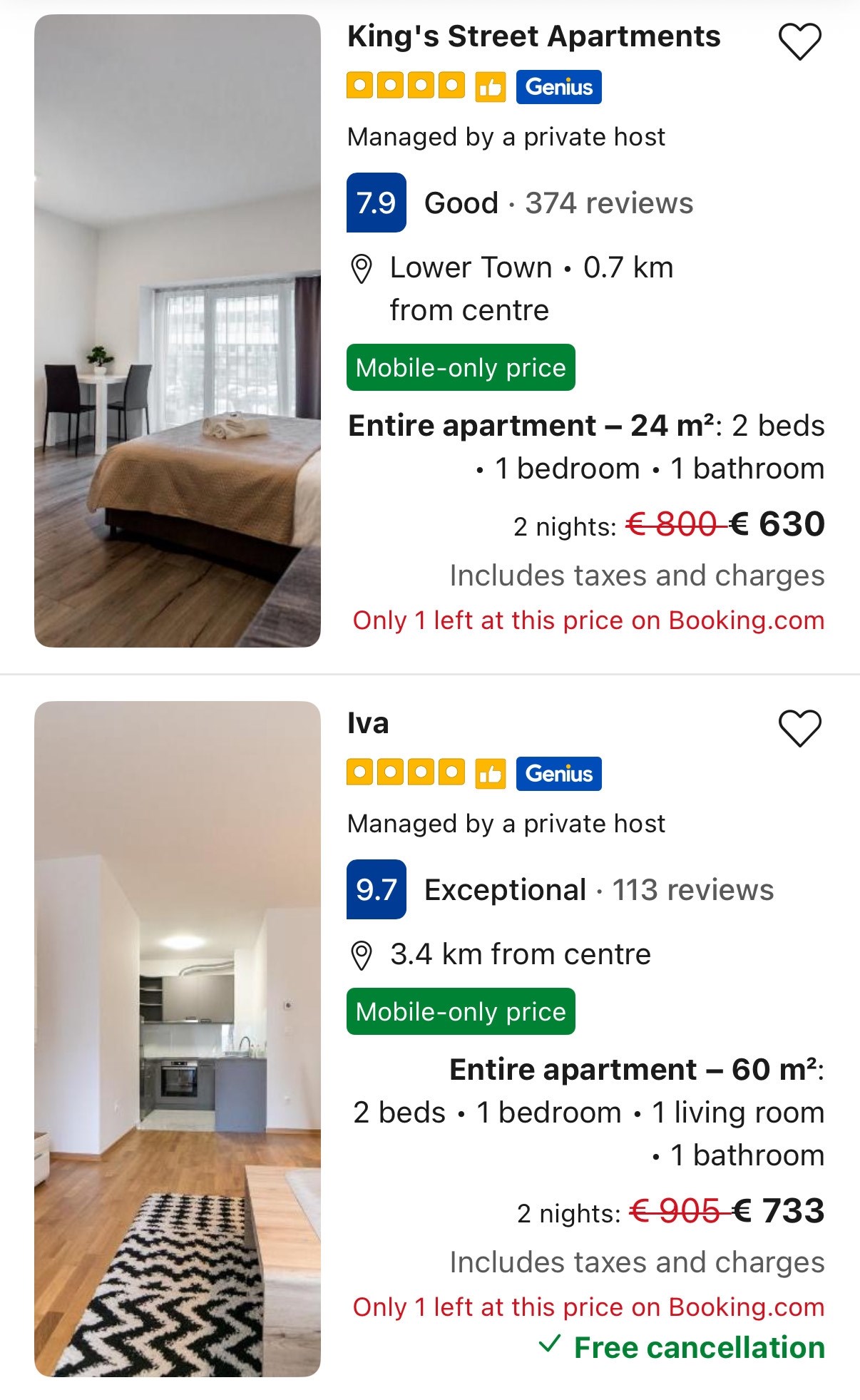The height and width of the screenshot is (1400, 860).
Task: Open King's Street Apartments listing
Action: pos(533,36)
